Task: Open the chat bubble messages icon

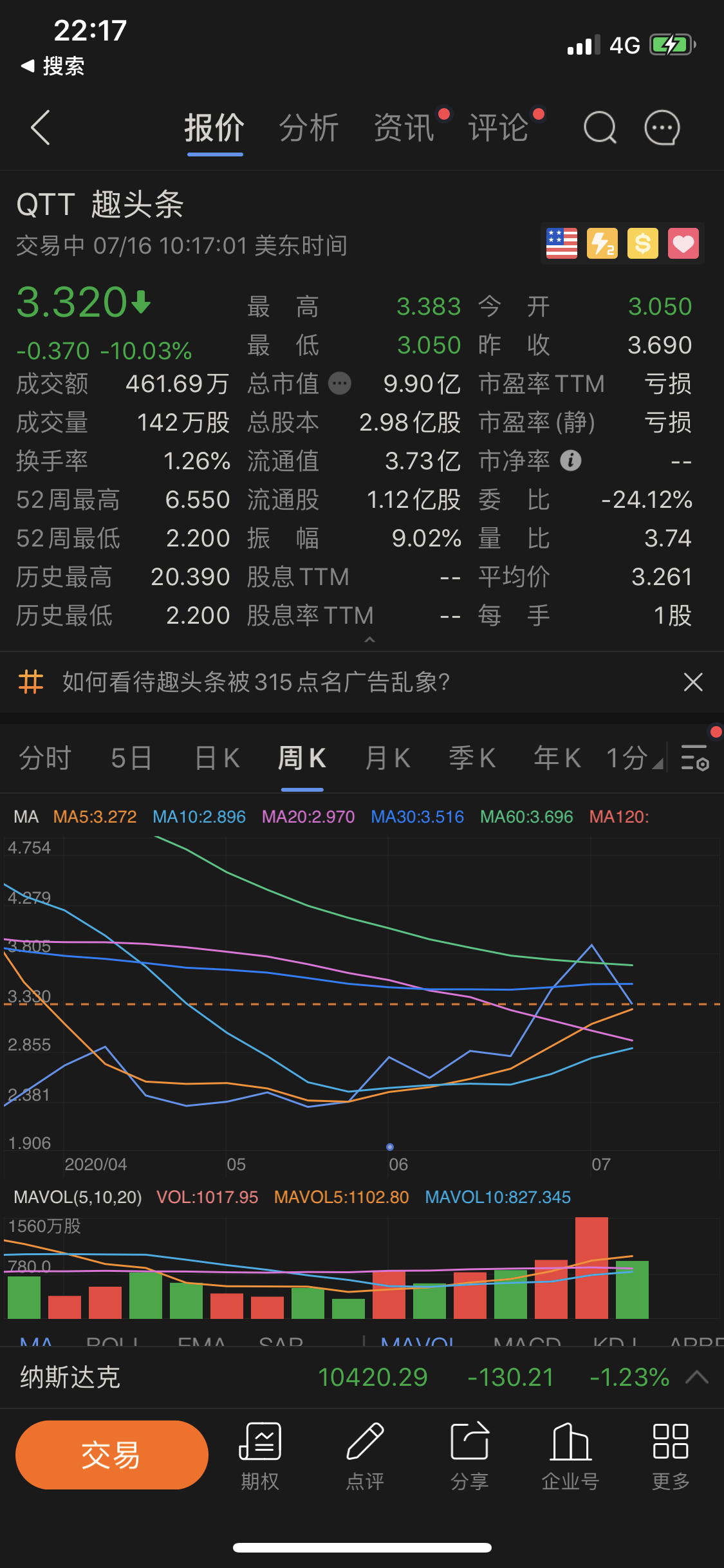Action: coord(662,127)
